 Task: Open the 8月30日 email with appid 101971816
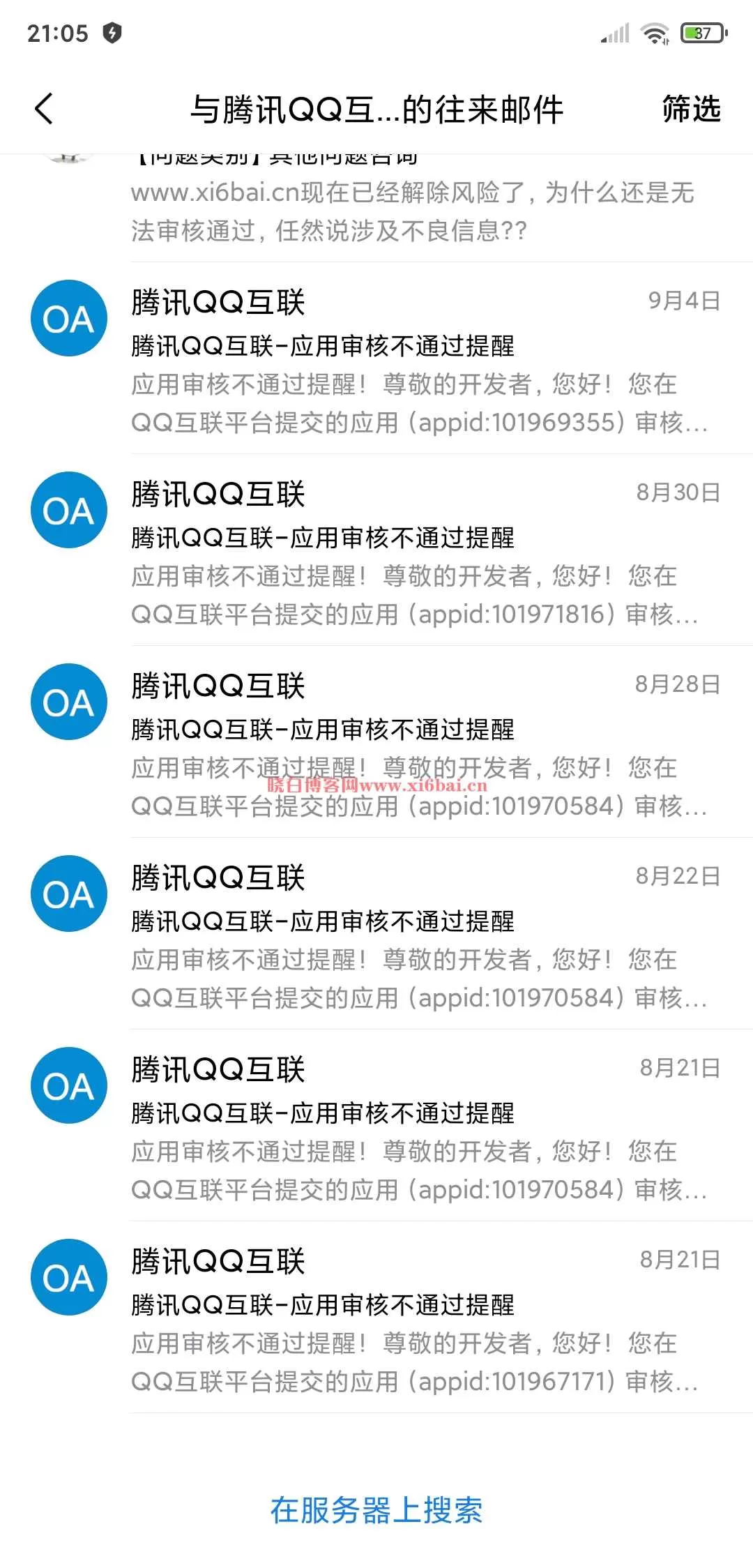pos(376,550)
